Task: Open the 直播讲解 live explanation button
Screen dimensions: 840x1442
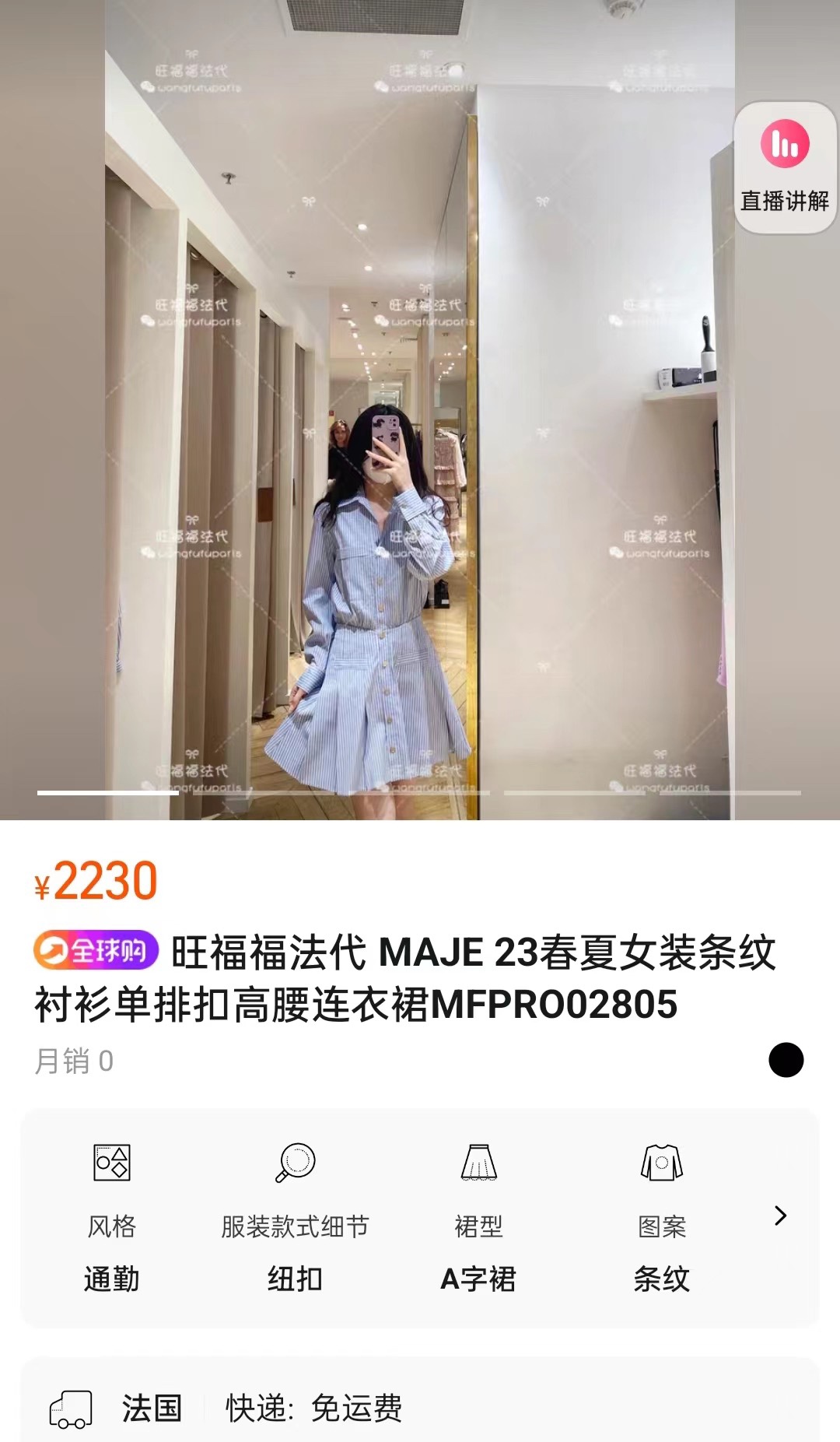Action: [785, 167]
